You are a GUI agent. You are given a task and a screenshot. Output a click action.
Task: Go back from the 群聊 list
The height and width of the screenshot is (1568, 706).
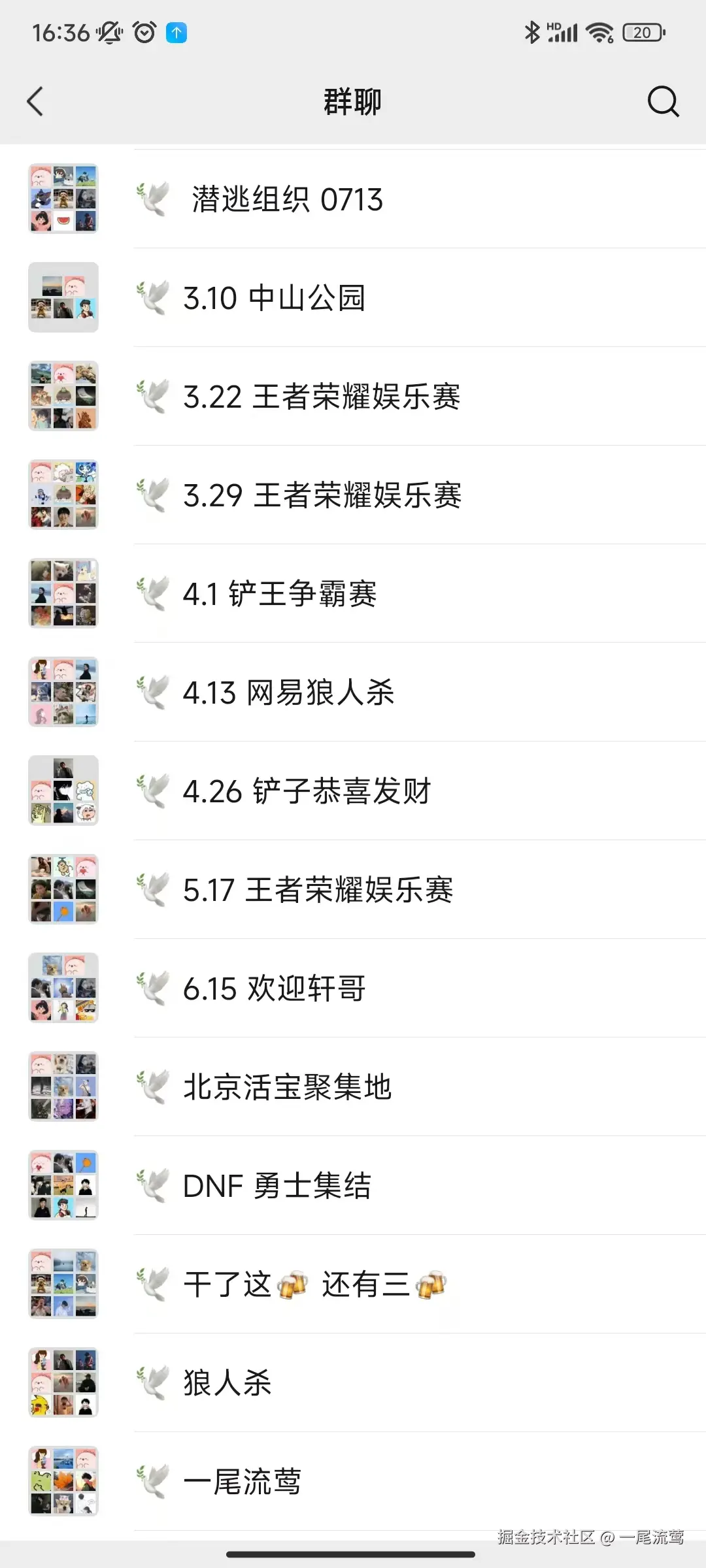click(x=35, y=102)
